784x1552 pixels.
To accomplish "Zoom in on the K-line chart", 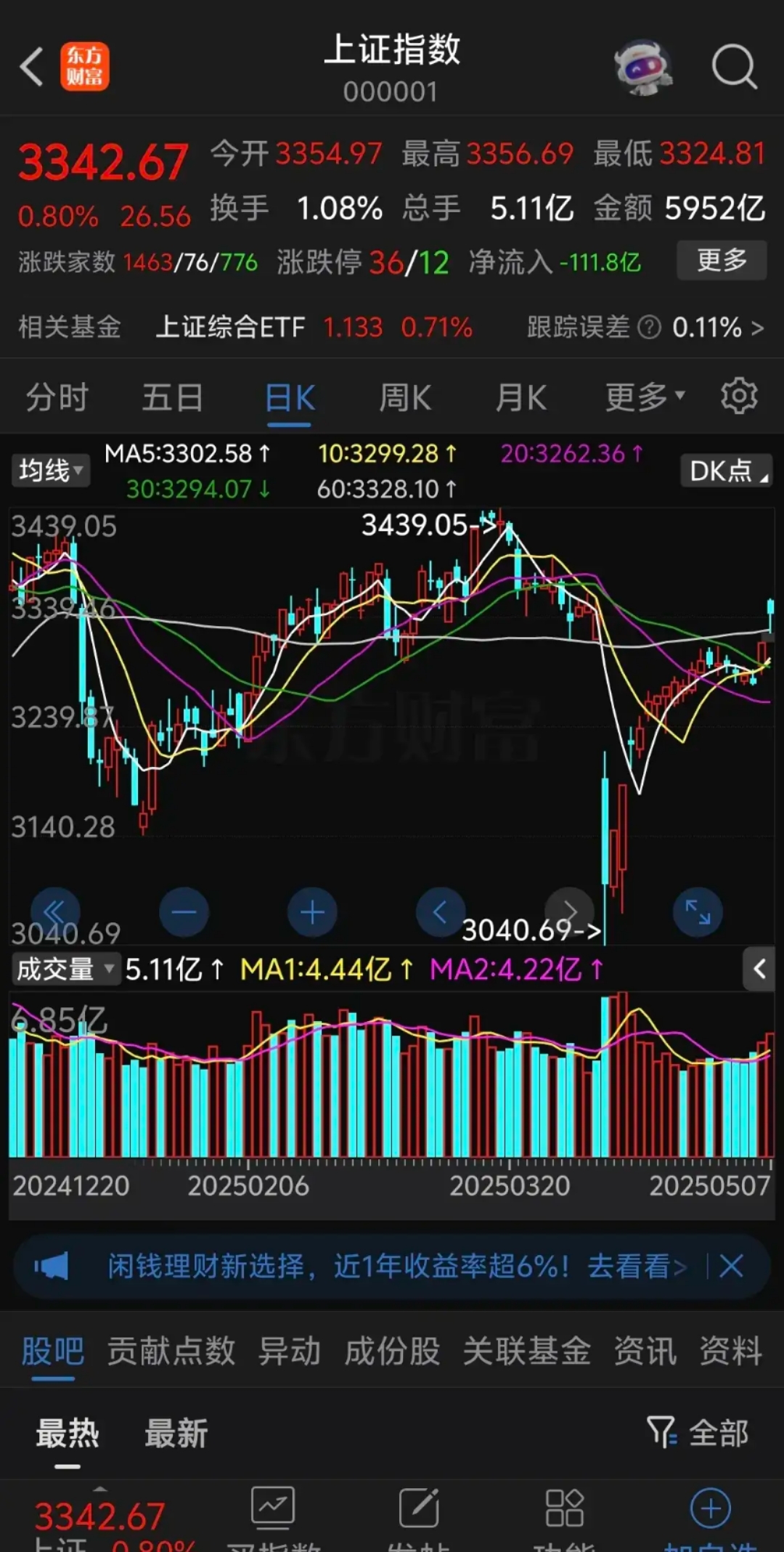I will [312, 911].
